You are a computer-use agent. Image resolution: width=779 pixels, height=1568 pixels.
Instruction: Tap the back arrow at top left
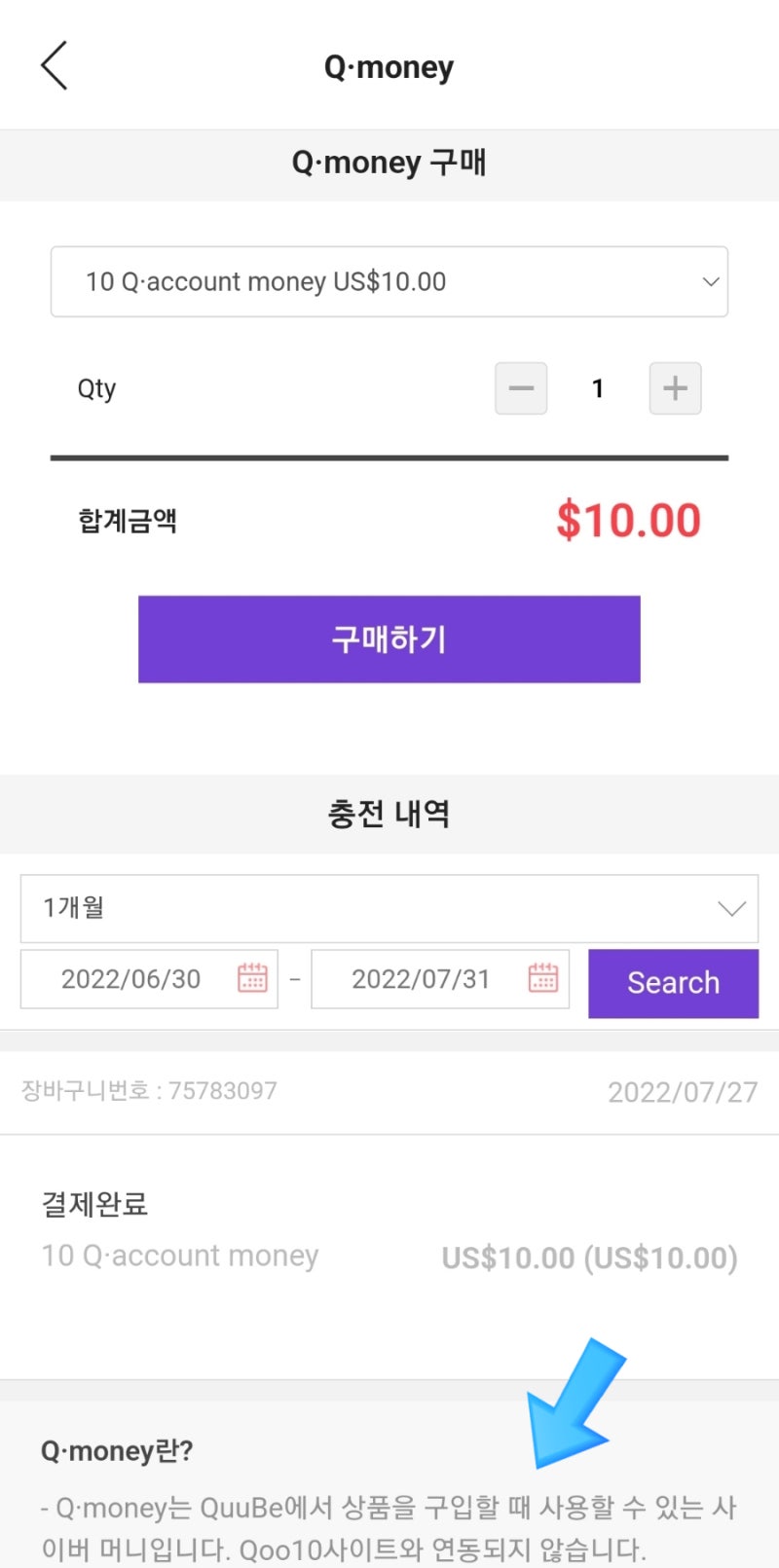tap(54, 64)
